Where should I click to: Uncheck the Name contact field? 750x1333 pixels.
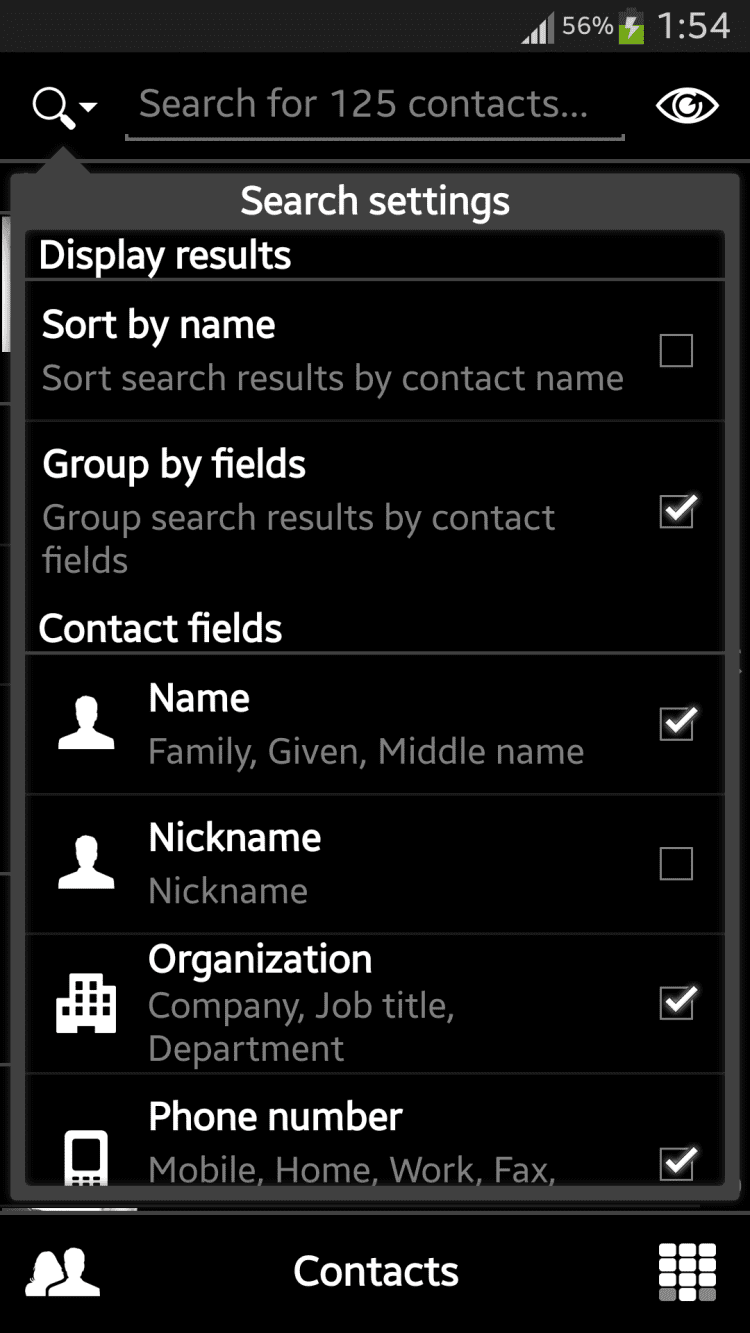click(x=677, y=723)
